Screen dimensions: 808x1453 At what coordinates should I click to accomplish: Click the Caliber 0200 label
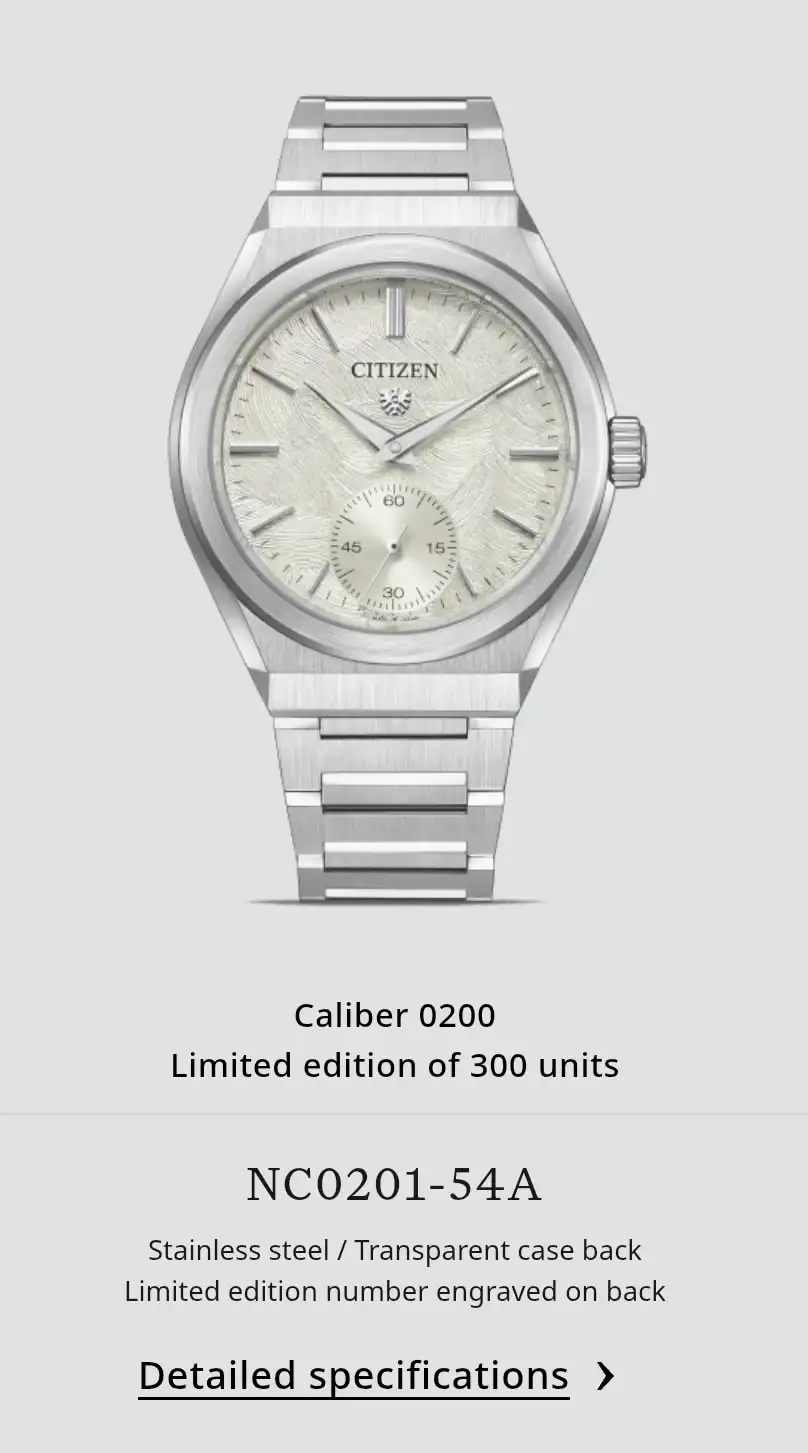click(x=394, y=1015)
